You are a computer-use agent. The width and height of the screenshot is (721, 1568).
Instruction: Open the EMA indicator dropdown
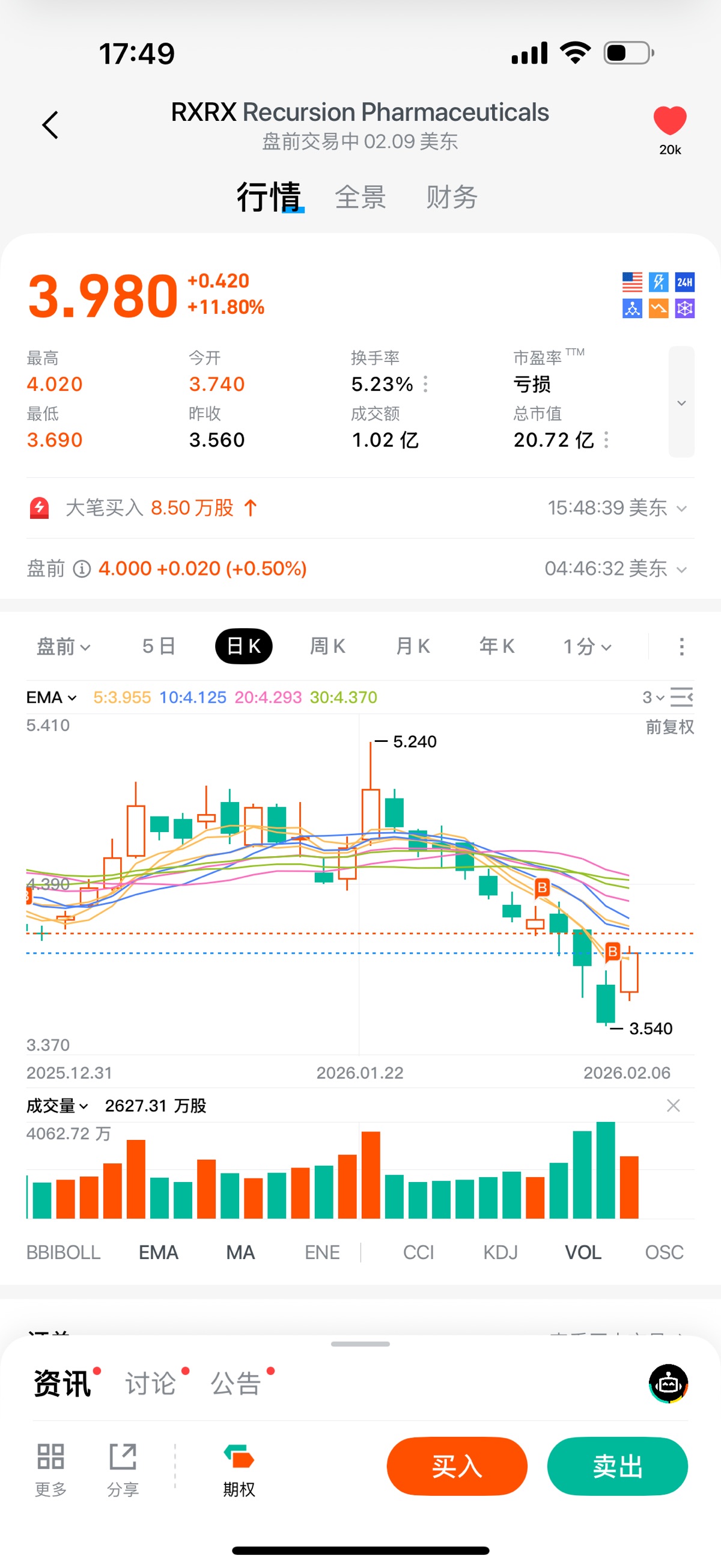[x=51, y=697]
